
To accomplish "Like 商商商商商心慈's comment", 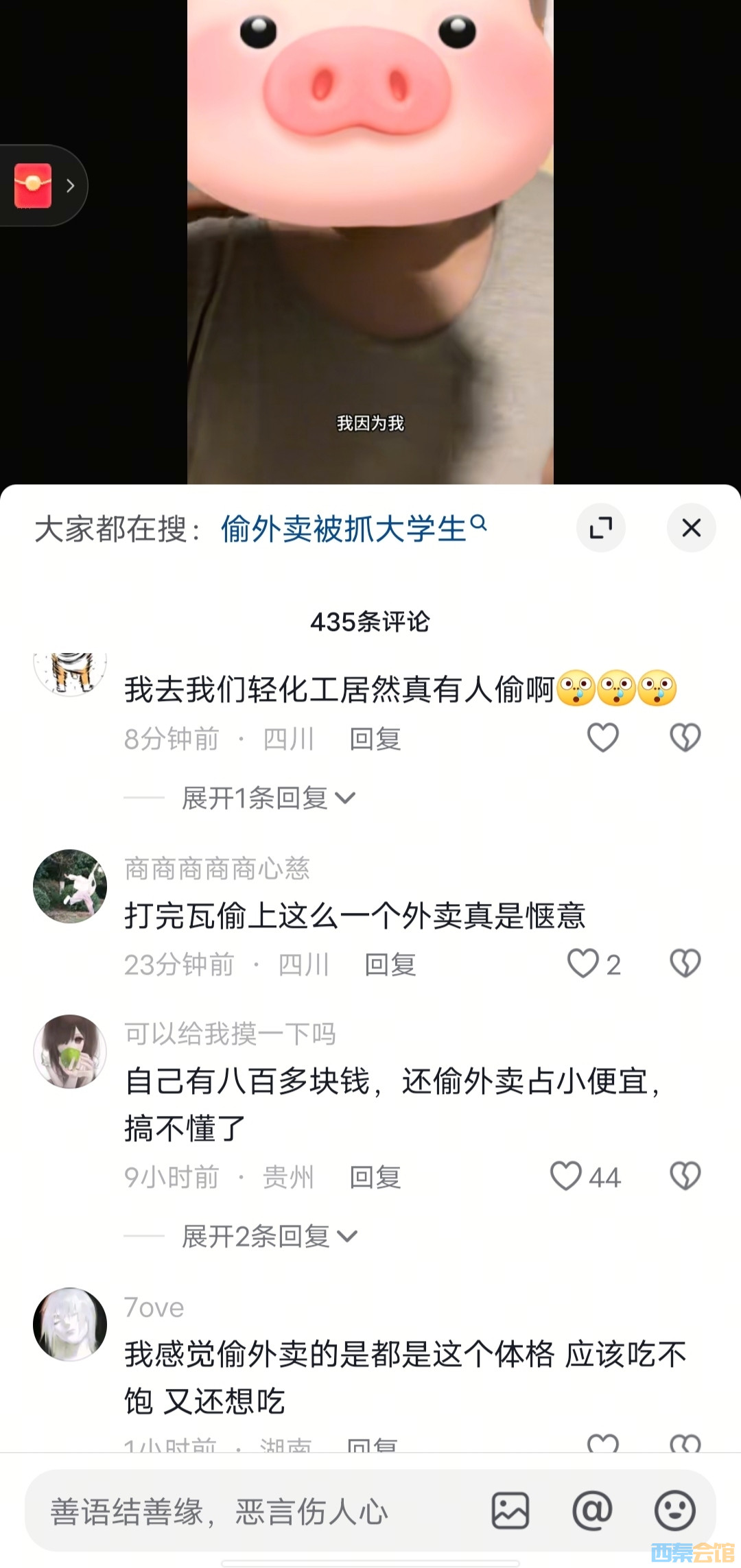I will 583,964.
